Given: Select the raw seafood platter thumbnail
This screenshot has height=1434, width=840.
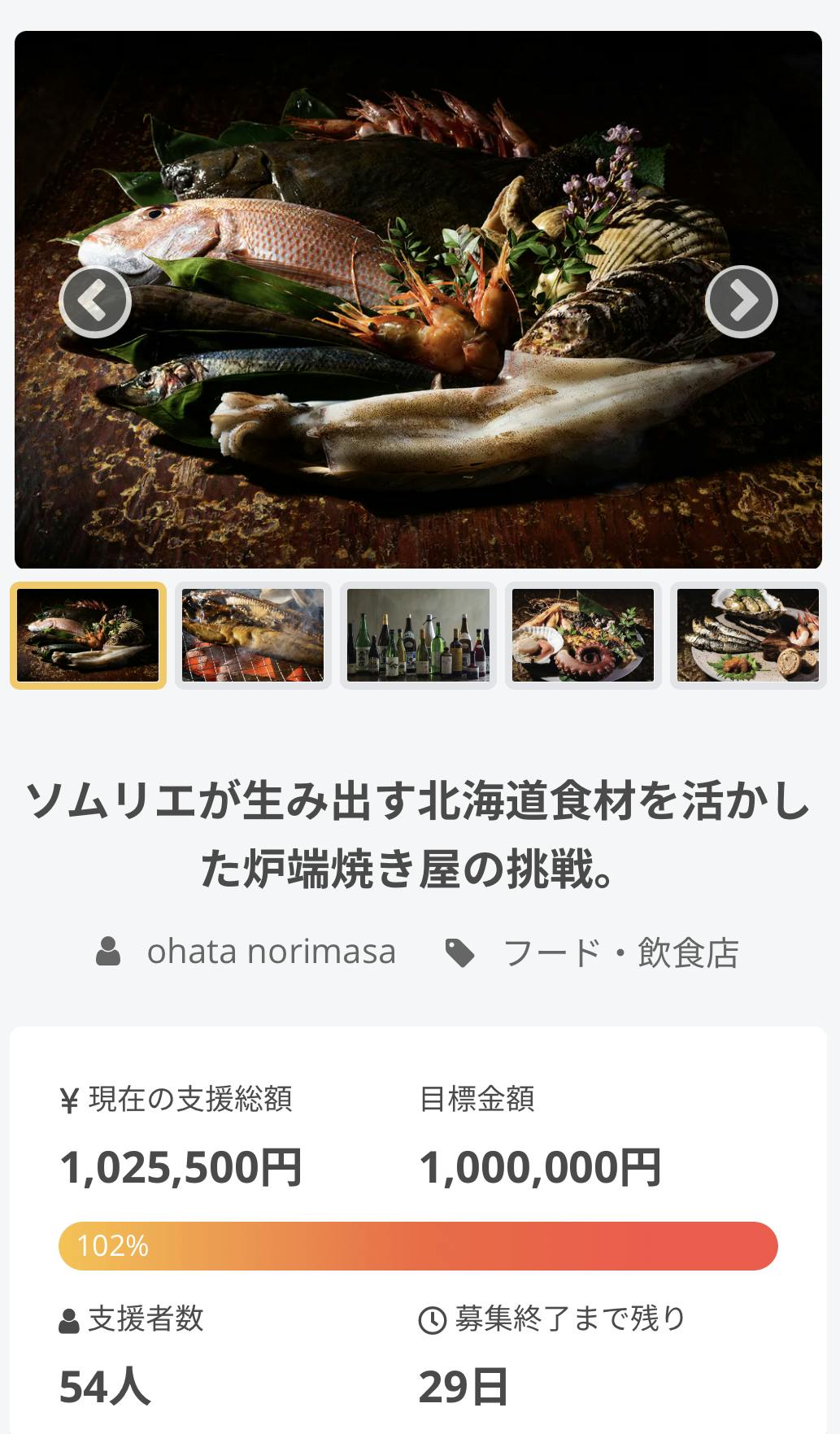Looking at the screenshot, I should tap(88, 635).
